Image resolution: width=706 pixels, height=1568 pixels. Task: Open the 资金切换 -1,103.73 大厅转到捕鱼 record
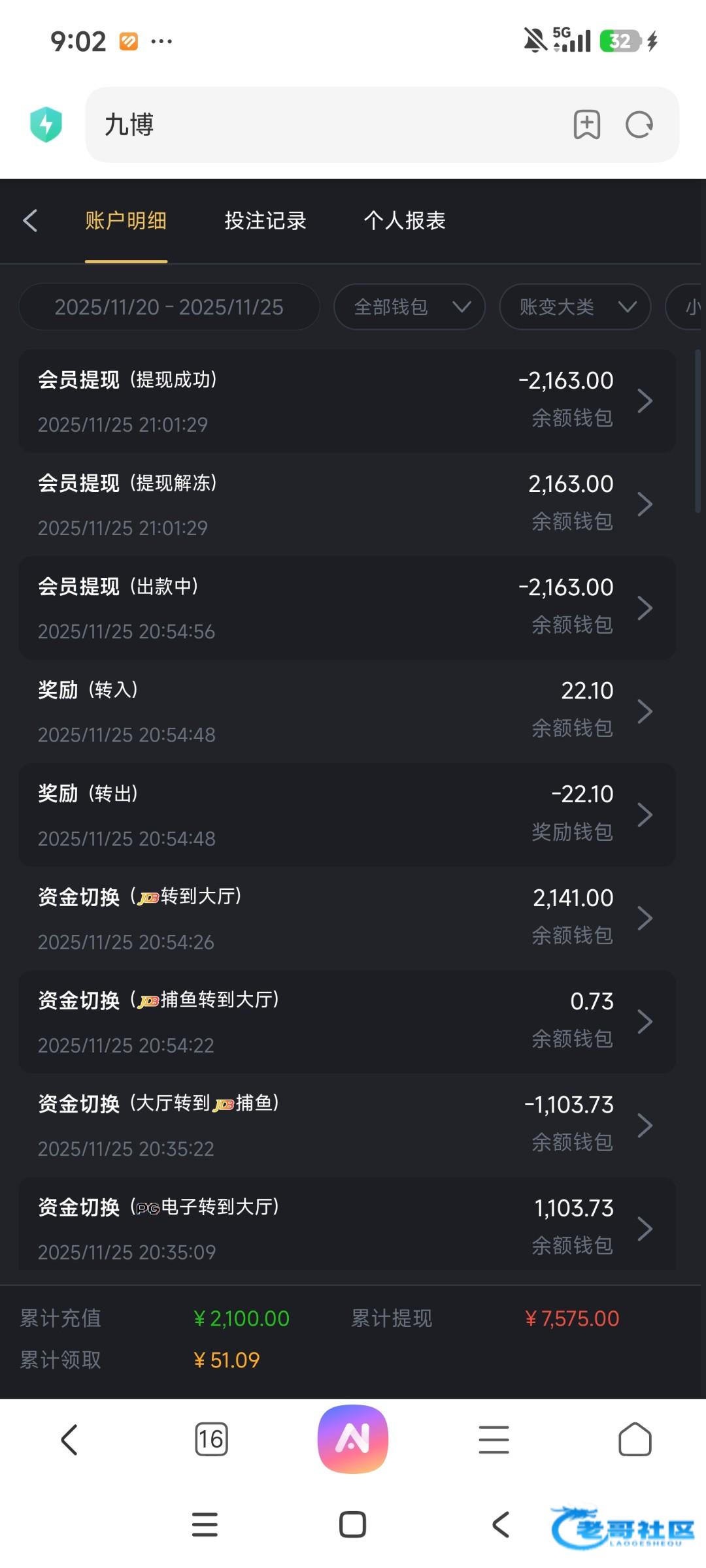click(346, 1125)
